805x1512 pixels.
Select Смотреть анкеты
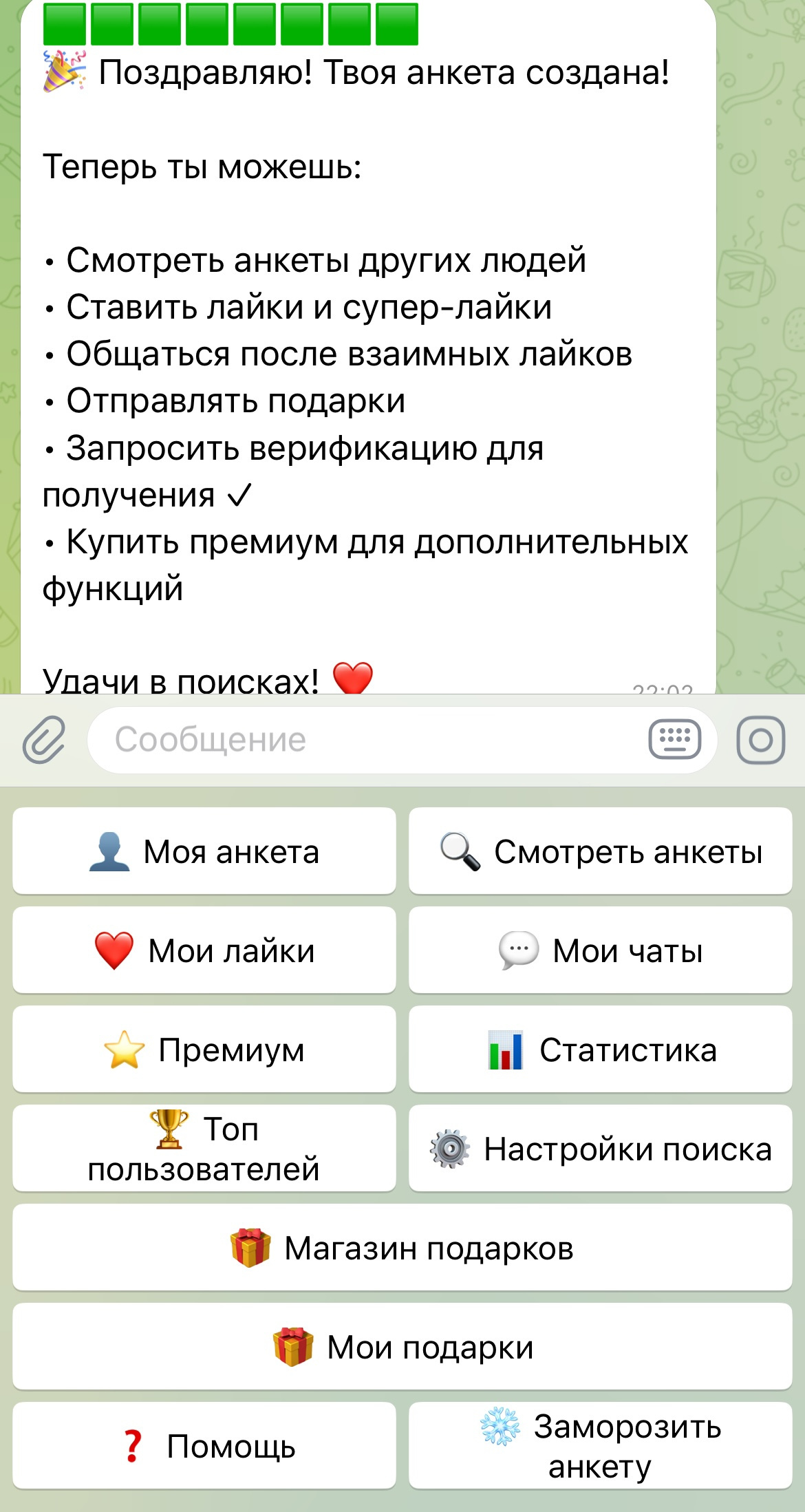click(x=600, y=851)
